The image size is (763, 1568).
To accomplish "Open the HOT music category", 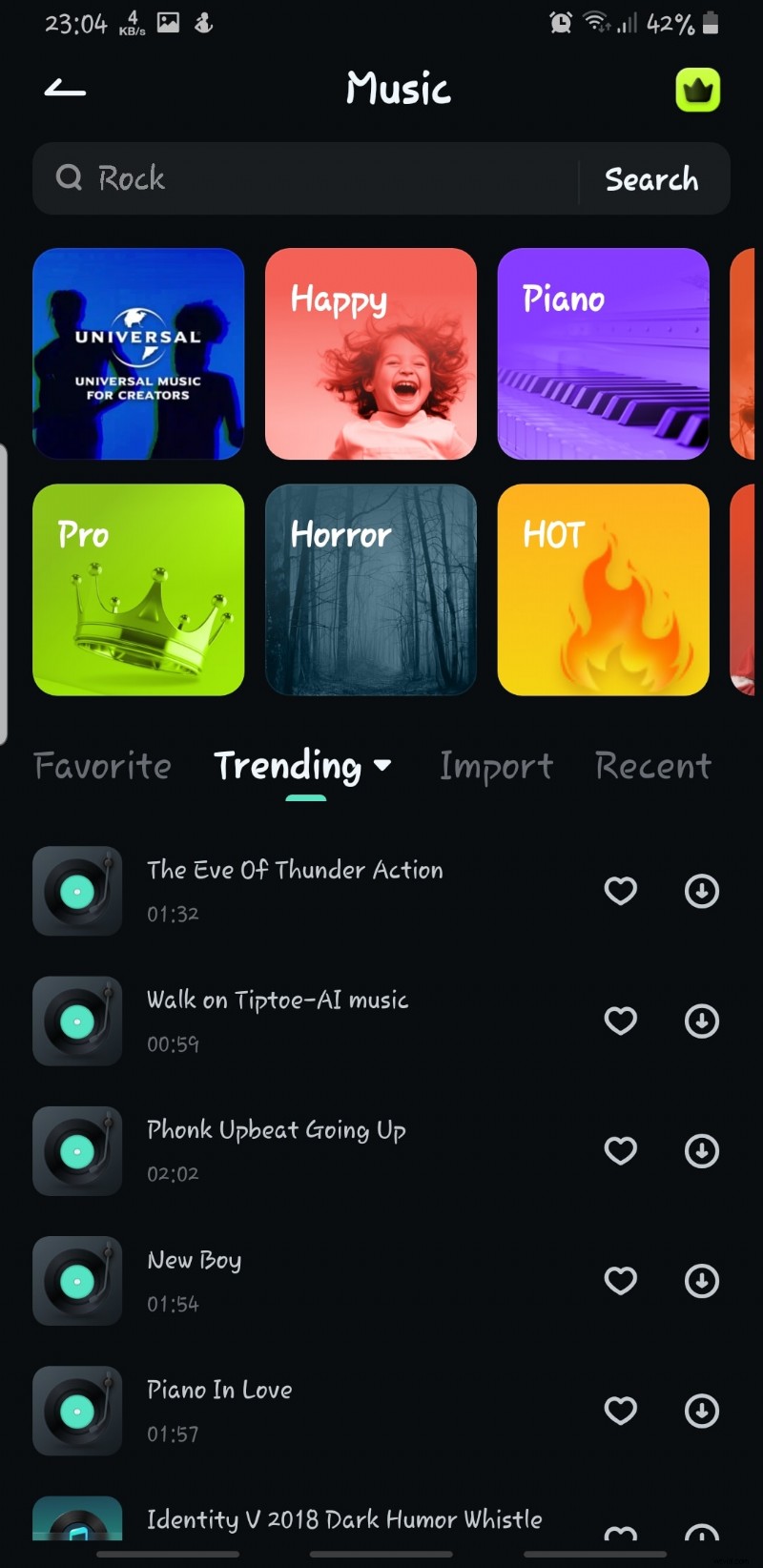I will pyautogui.click(x=603, y=589).
